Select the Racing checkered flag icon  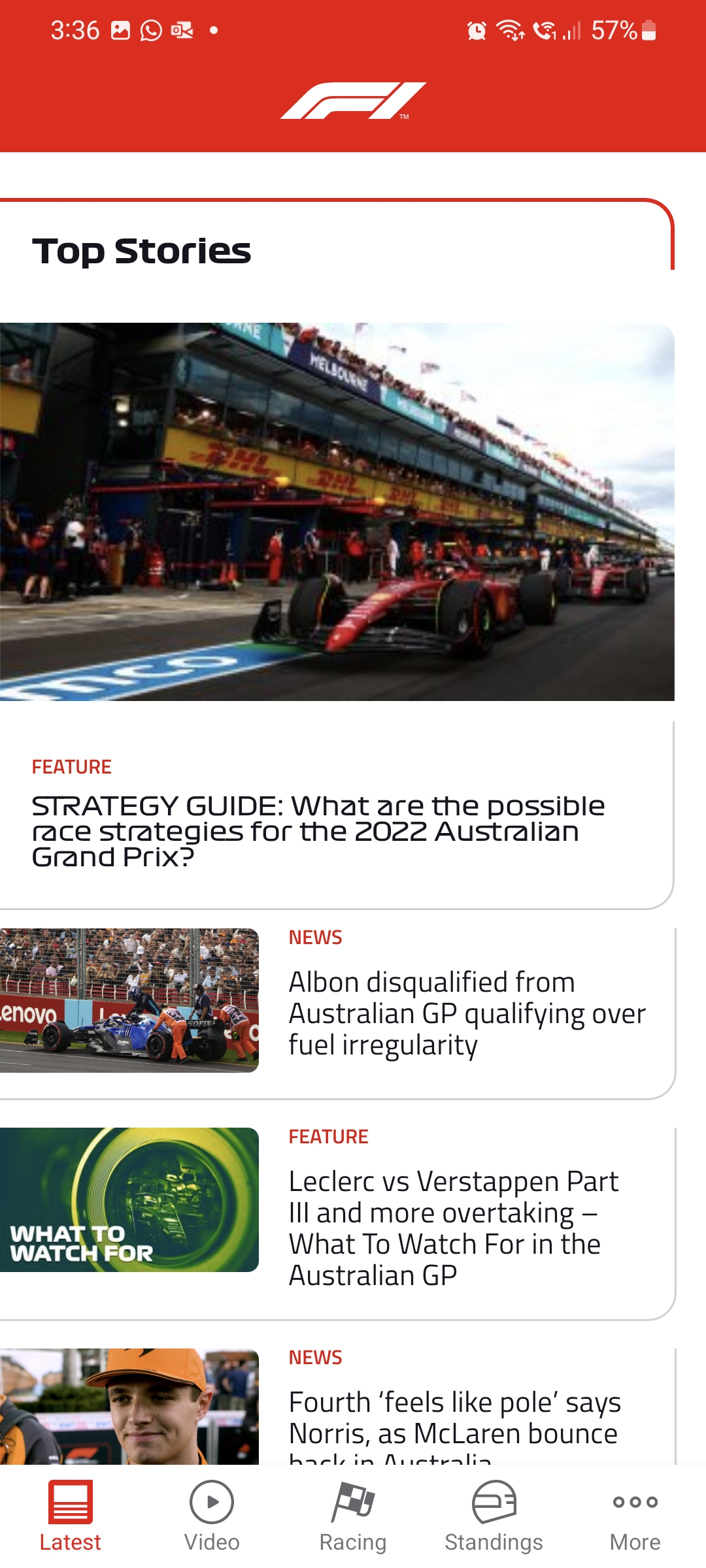click(352, 1503)
